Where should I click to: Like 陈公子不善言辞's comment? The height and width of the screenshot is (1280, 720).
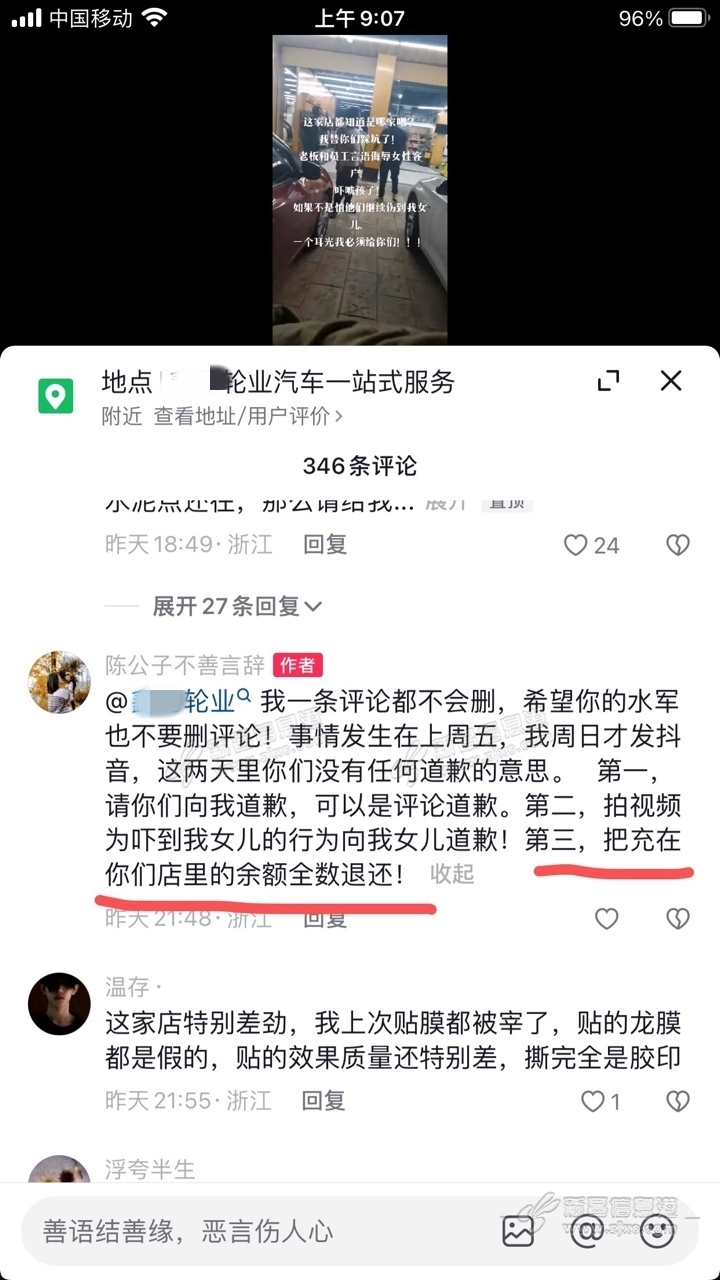606,919
